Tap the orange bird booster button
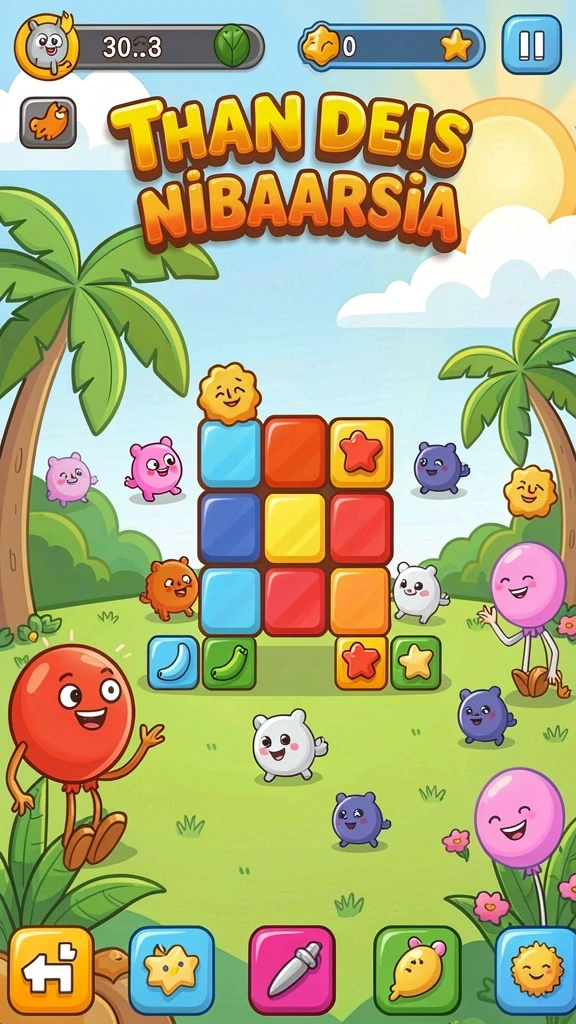Screen dimensions: 576x1024 (x=48, y=123)
